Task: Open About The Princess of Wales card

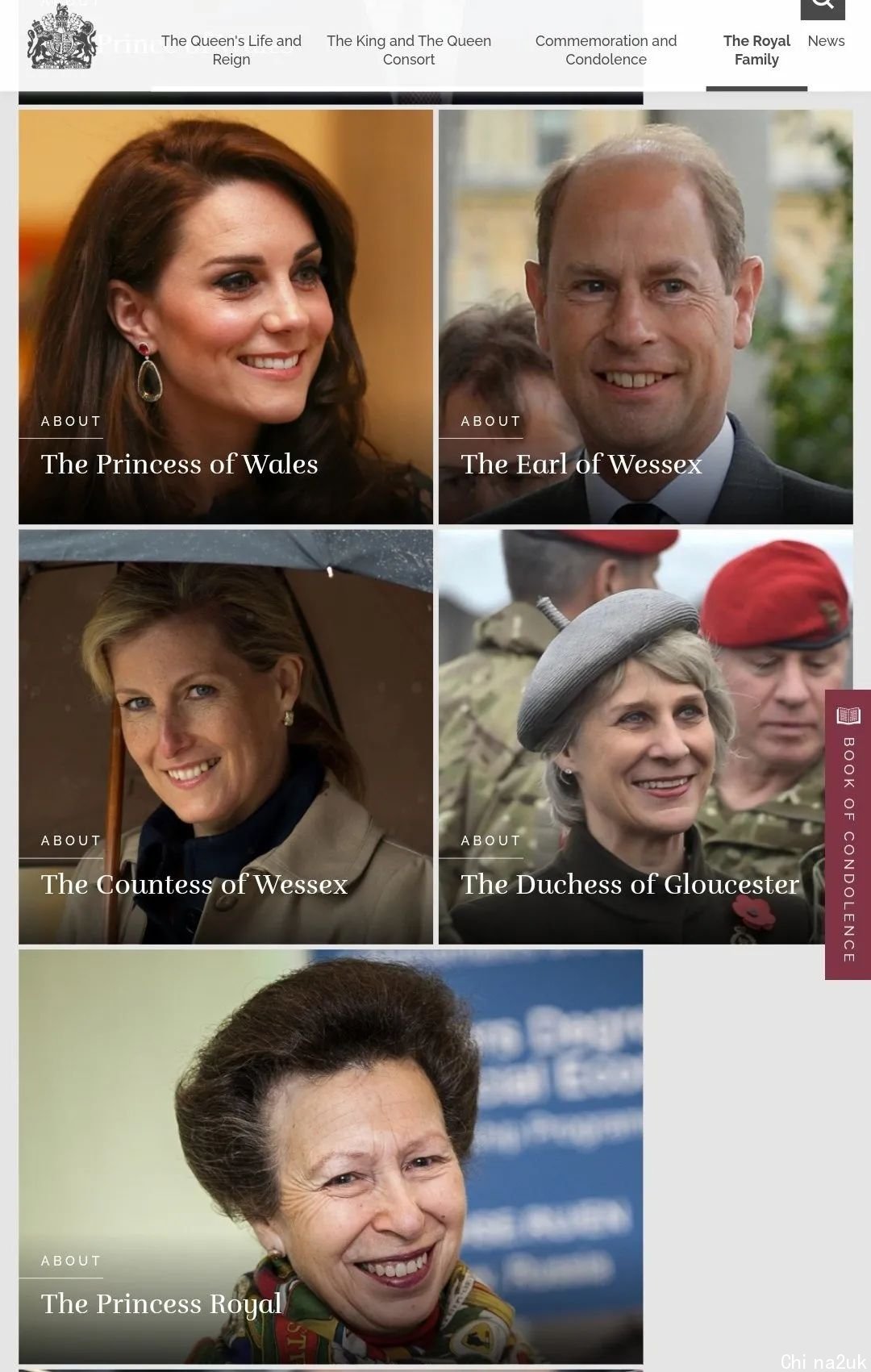Action: coord(226,317)
